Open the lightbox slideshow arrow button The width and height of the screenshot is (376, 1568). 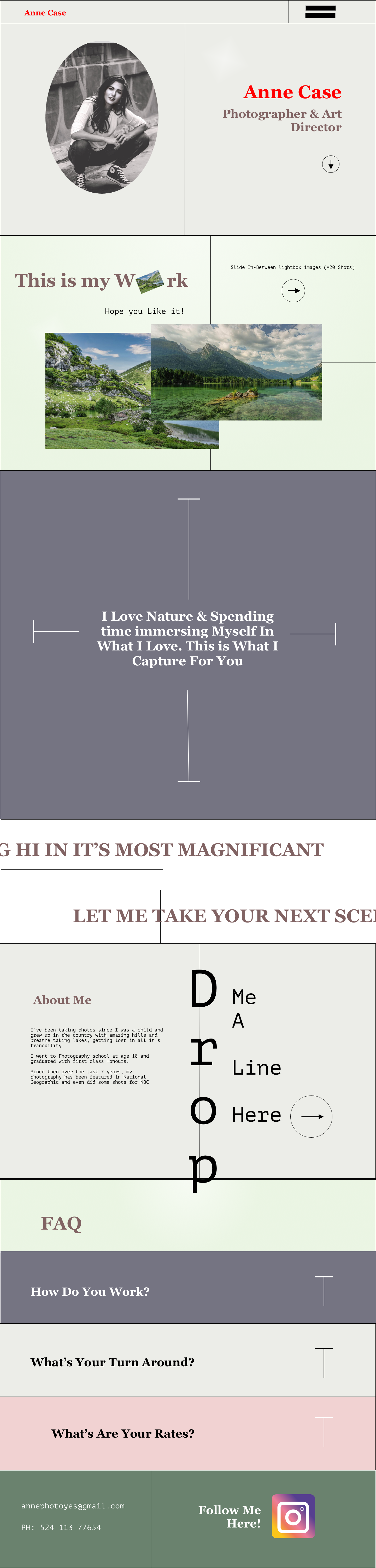(x=293, y=290)
